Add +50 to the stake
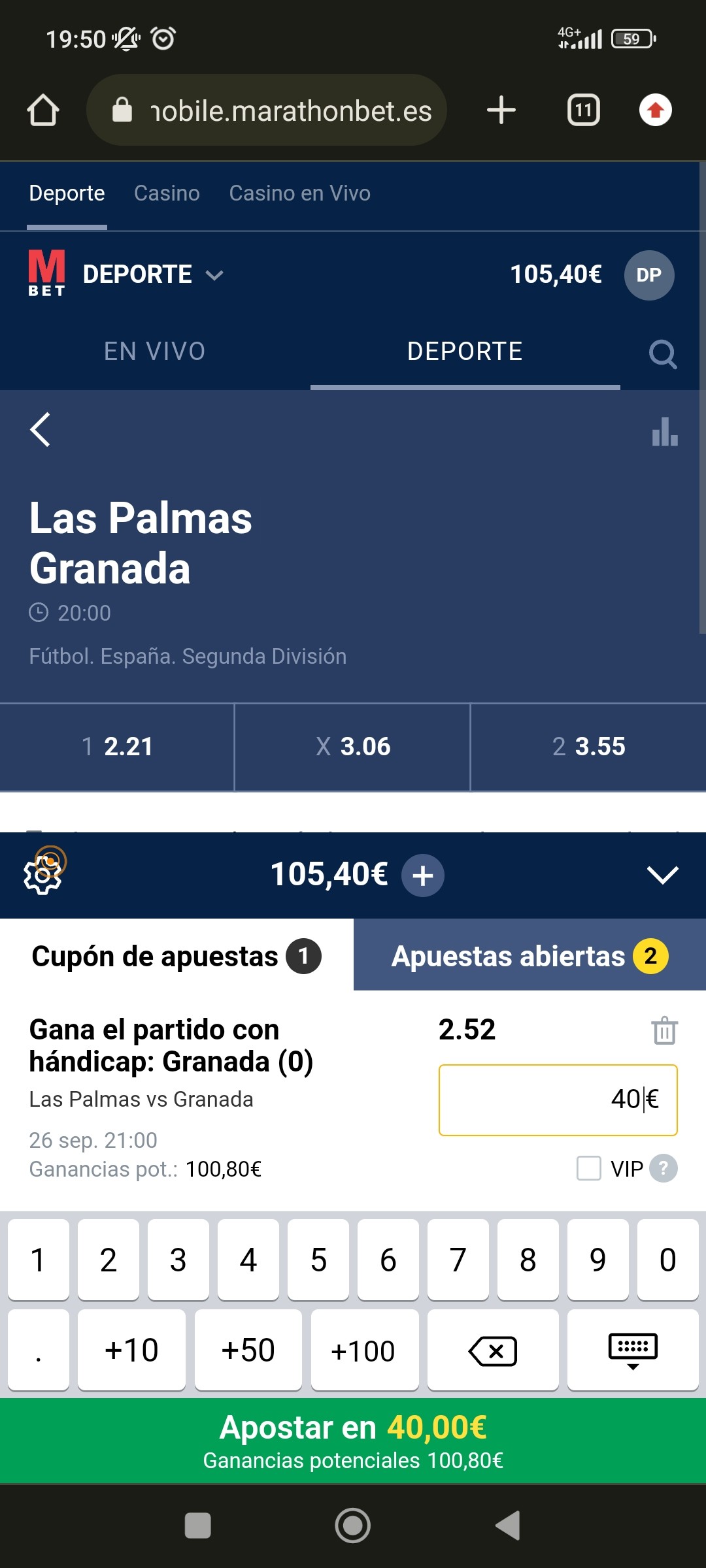This screenshot has width=706, height=1568. (248, 1350)
